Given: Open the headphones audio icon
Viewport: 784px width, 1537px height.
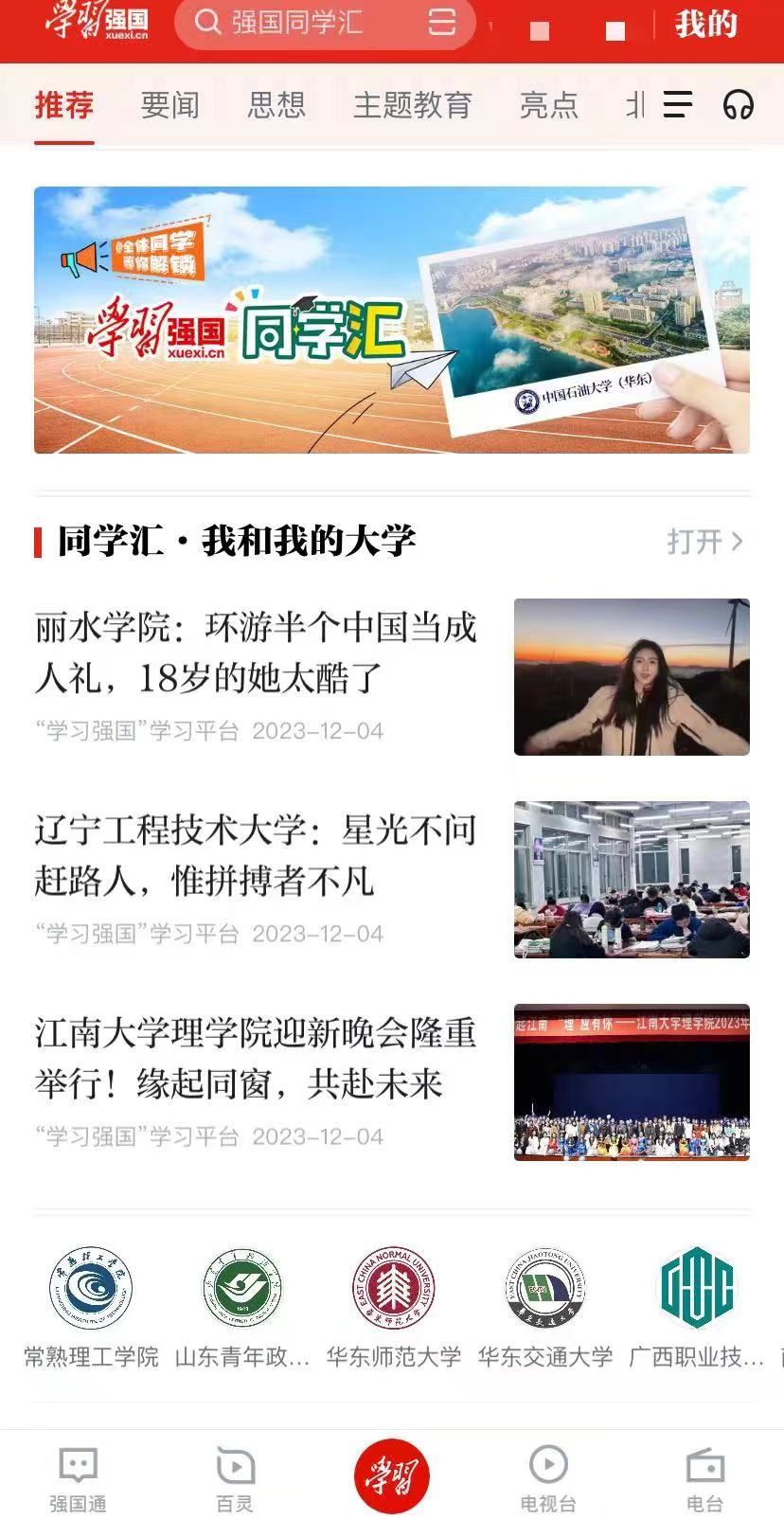Looking at the screenshot, I should coord(738,104).
